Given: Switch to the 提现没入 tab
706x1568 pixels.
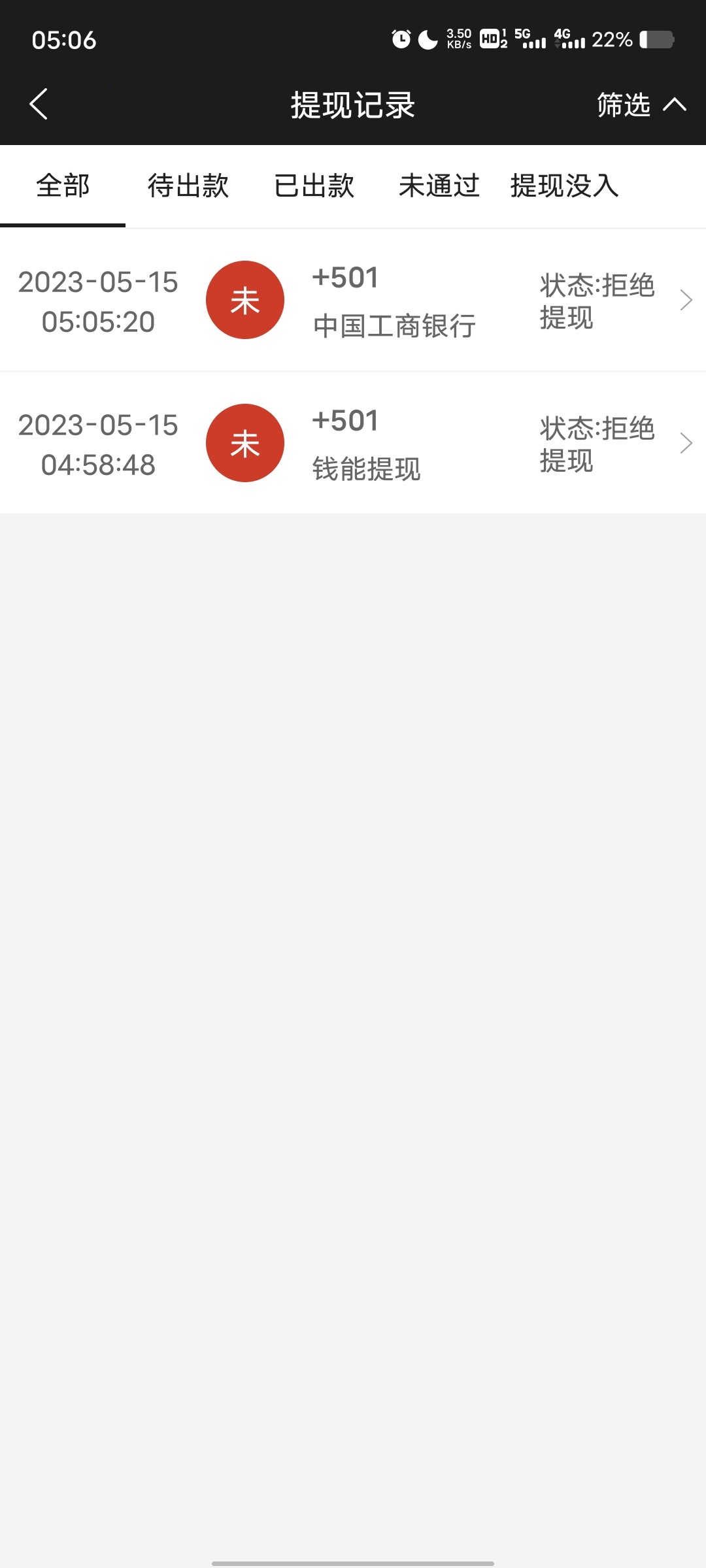Looking at the screenshot, I should point(563,186).
